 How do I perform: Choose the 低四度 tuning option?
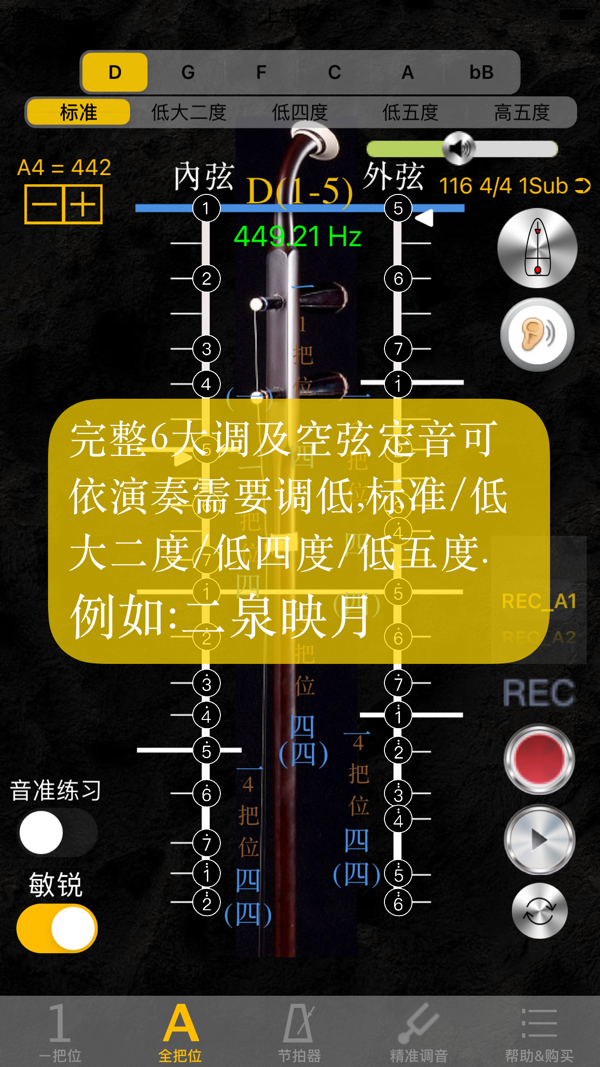(x=300, y=112)
